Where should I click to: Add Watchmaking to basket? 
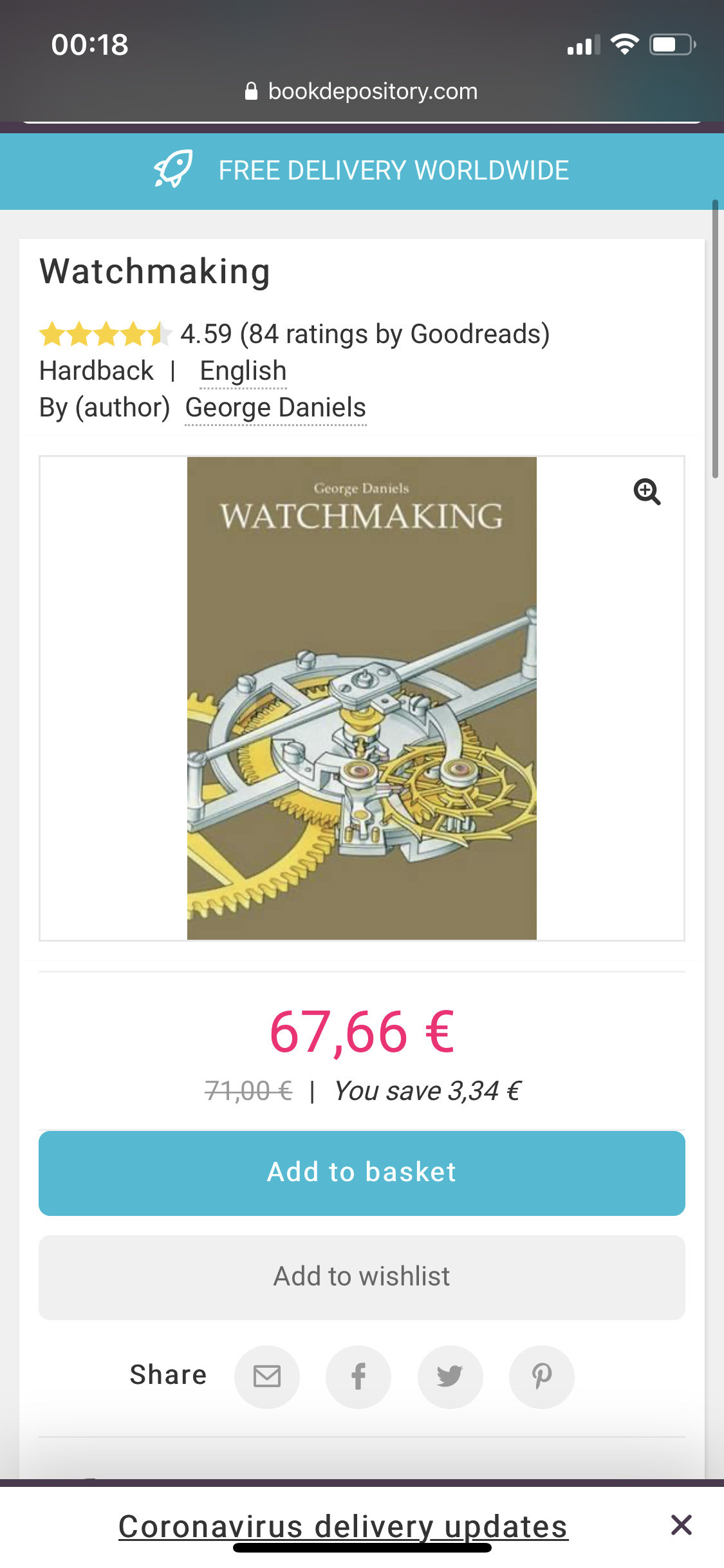[362, 1173]
